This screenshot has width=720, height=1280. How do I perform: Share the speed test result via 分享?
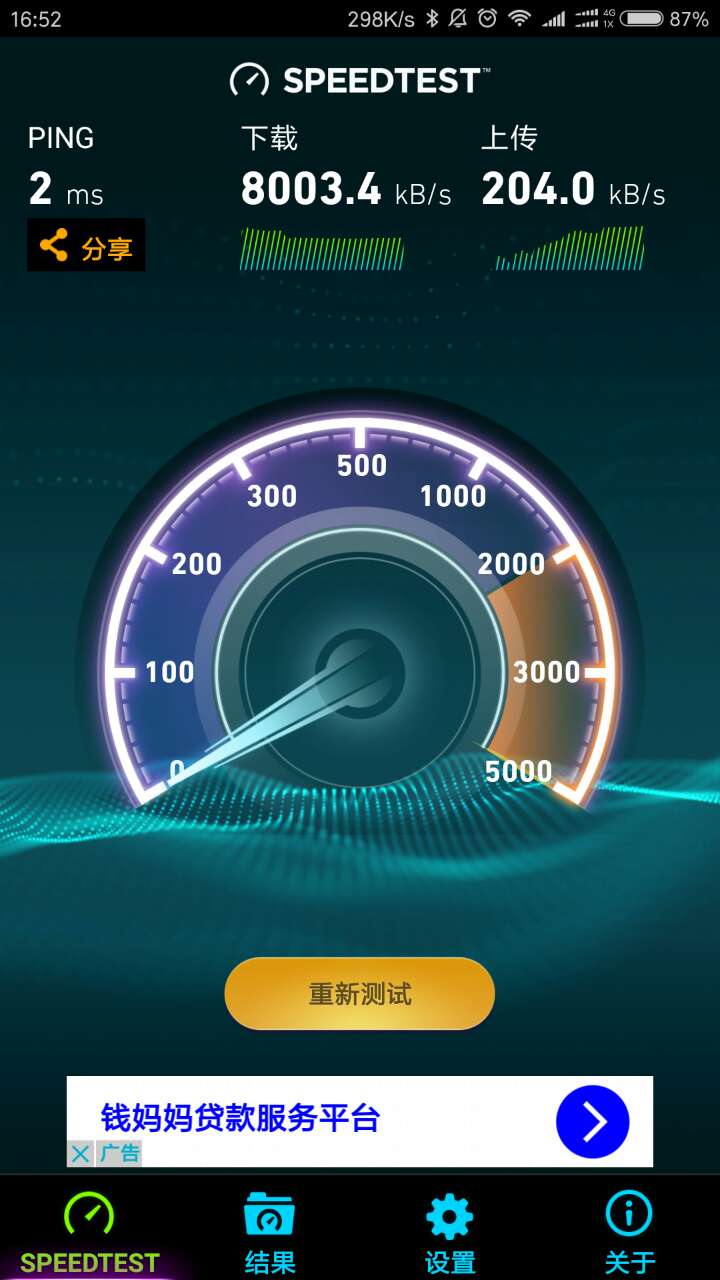tap(86, 246)
